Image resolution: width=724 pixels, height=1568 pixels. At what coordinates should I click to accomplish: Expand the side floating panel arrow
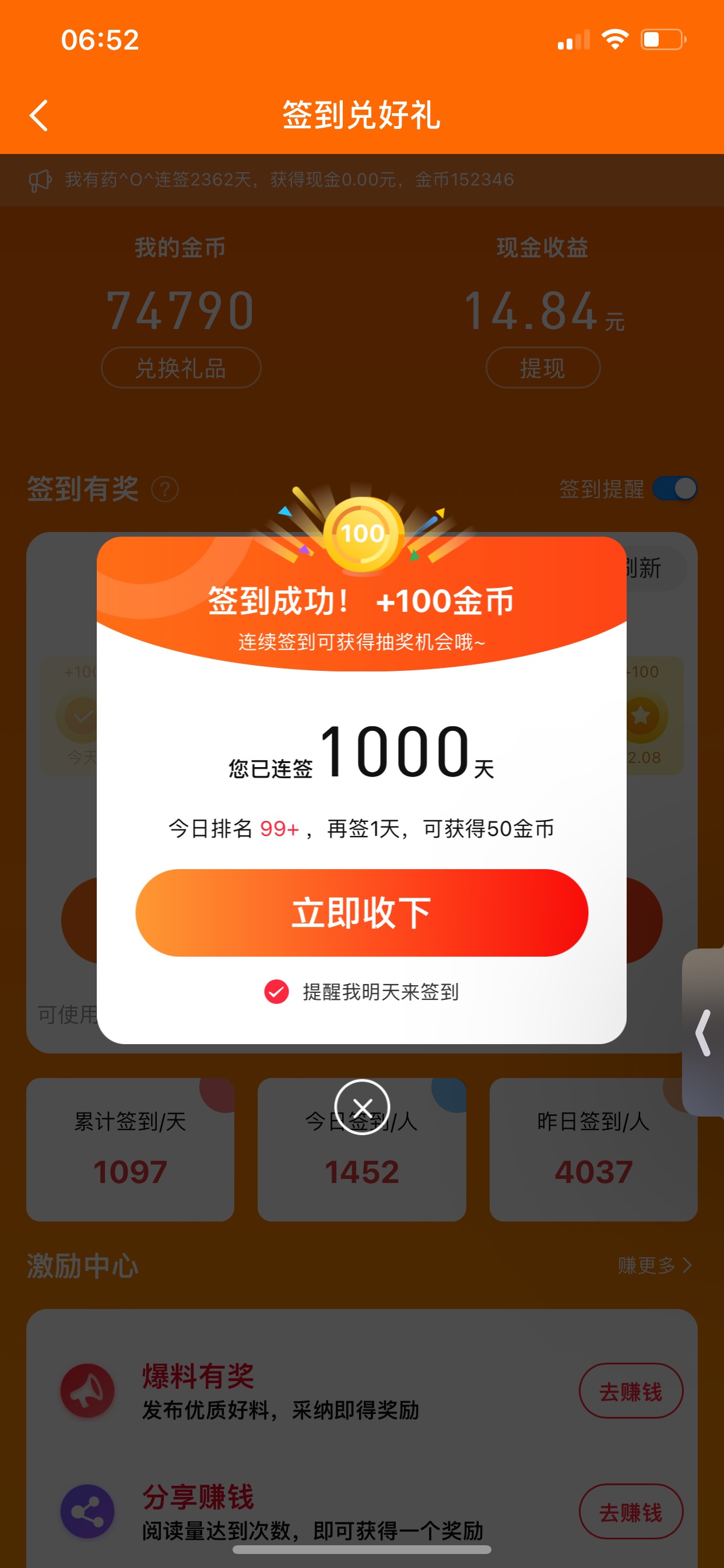704,1032
